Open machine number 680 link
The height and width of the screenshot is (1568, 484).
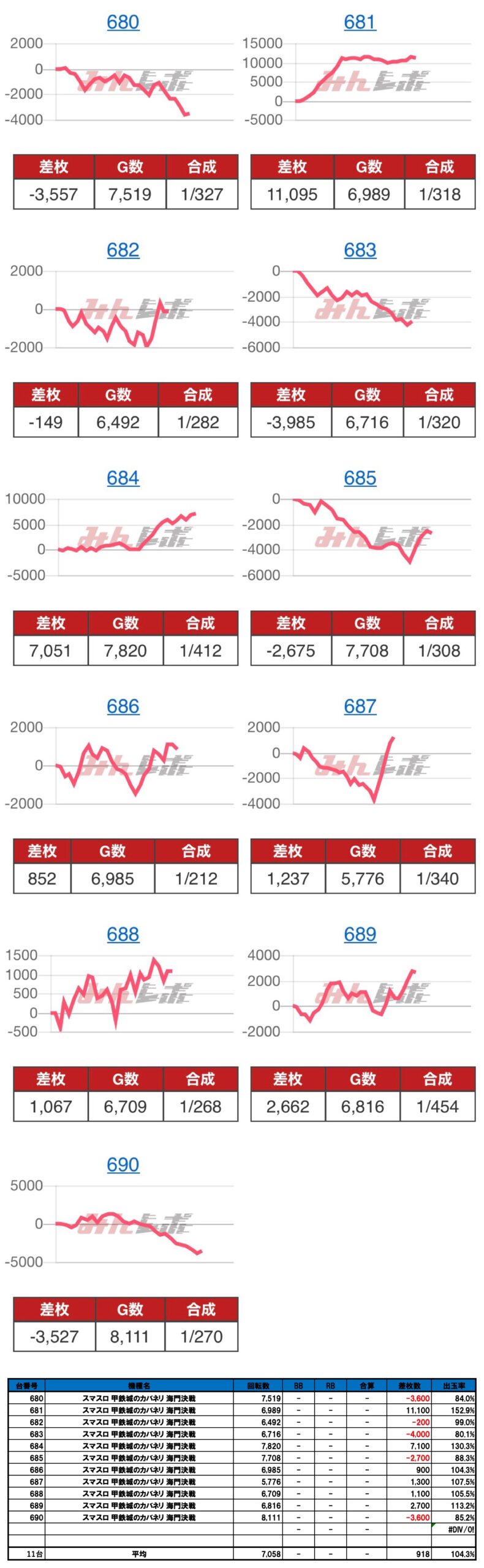(x=123, y=22)
